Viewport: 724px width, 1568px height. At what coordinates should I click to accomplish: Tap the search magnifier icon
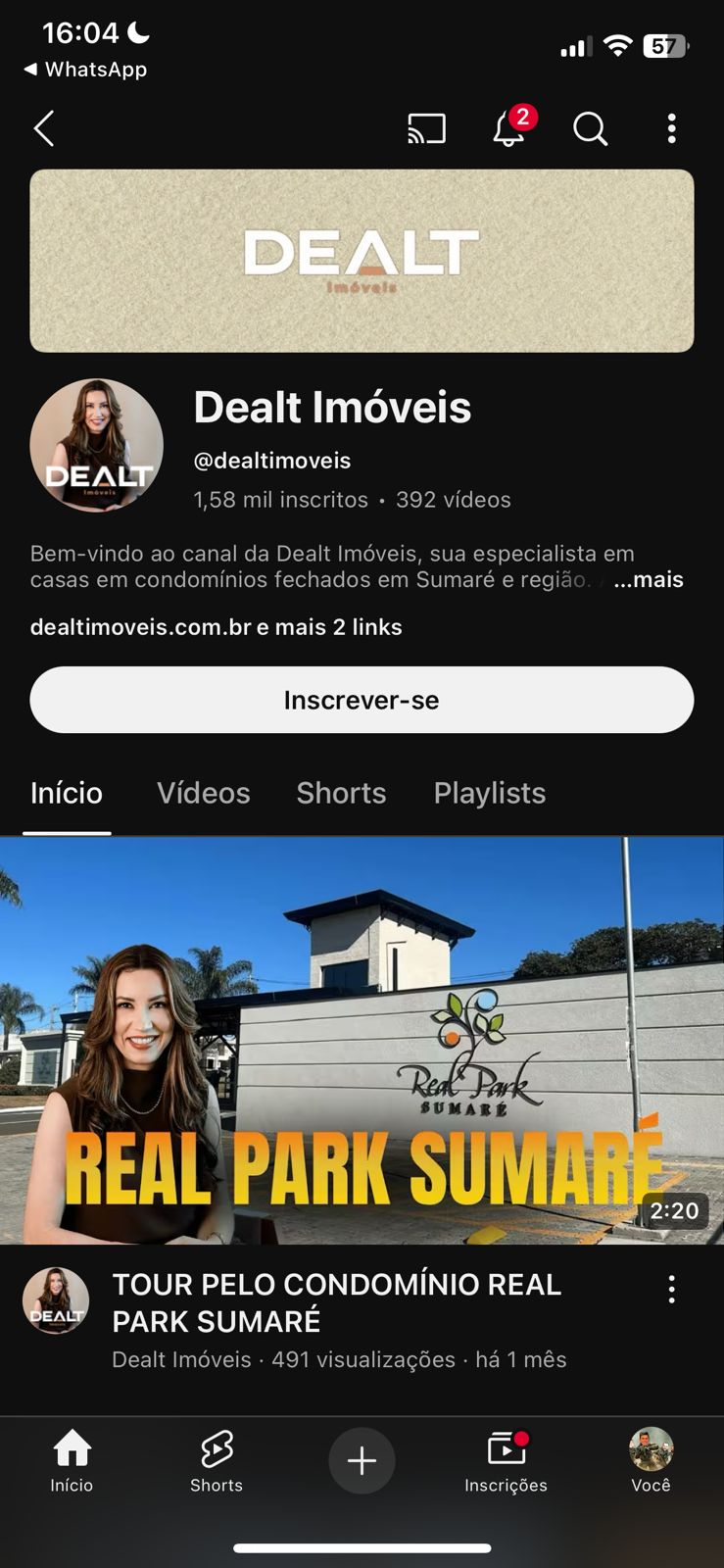tap(590, 128)
